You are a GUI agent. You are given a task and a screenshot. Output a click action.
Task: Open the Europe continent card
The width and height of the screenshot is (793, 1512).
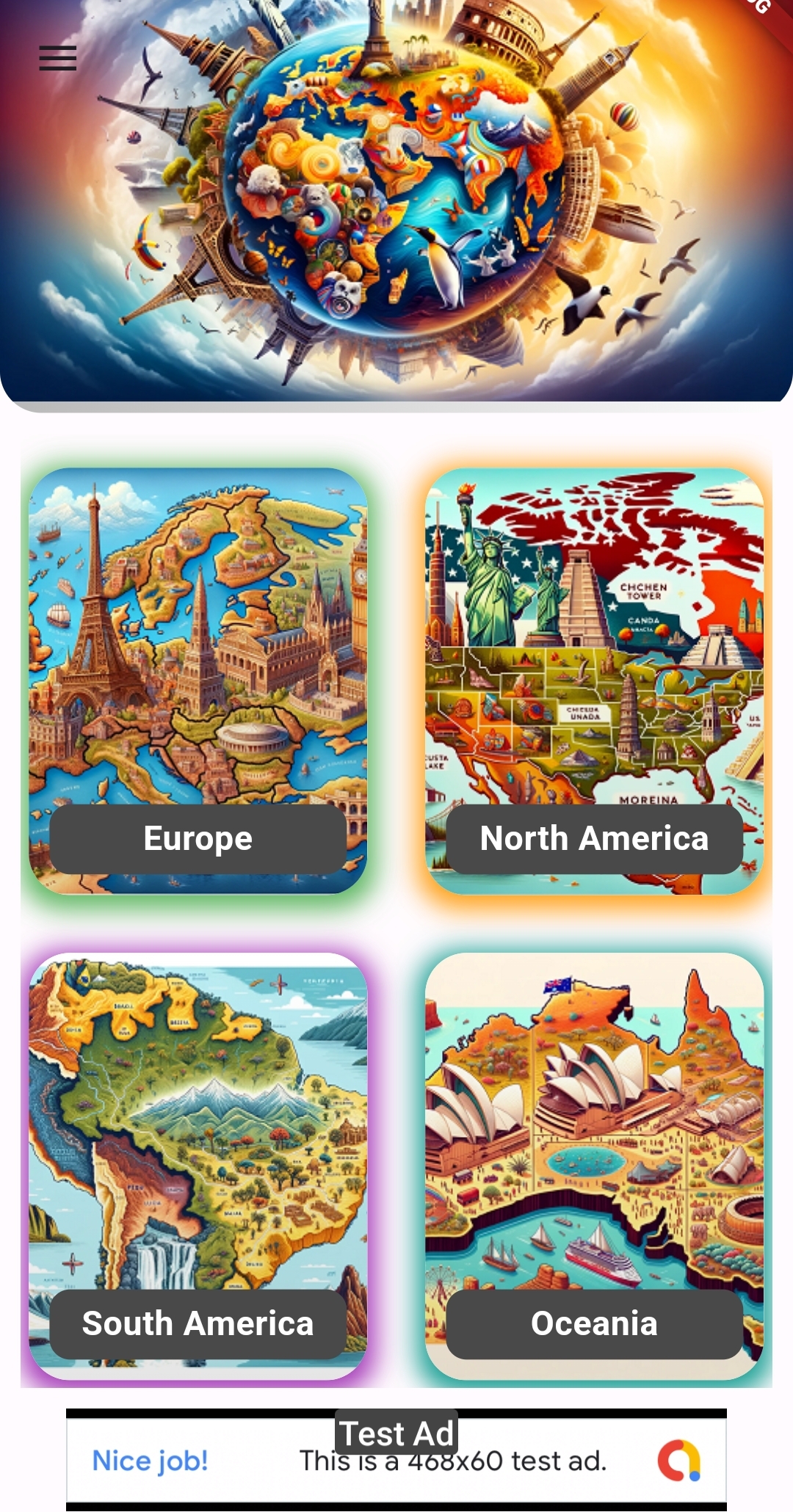198,680
